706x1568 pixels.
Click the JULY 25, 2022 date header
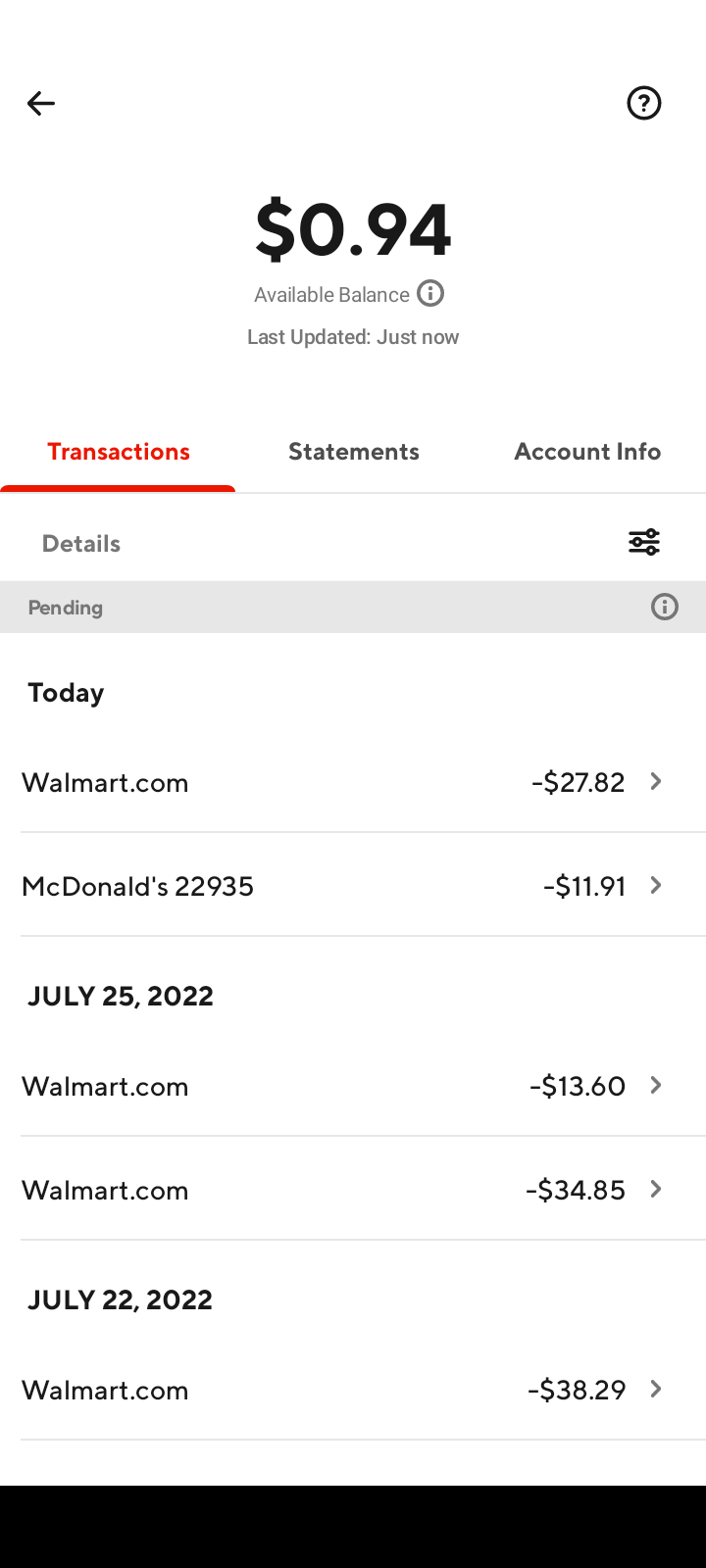coord(120,995)
